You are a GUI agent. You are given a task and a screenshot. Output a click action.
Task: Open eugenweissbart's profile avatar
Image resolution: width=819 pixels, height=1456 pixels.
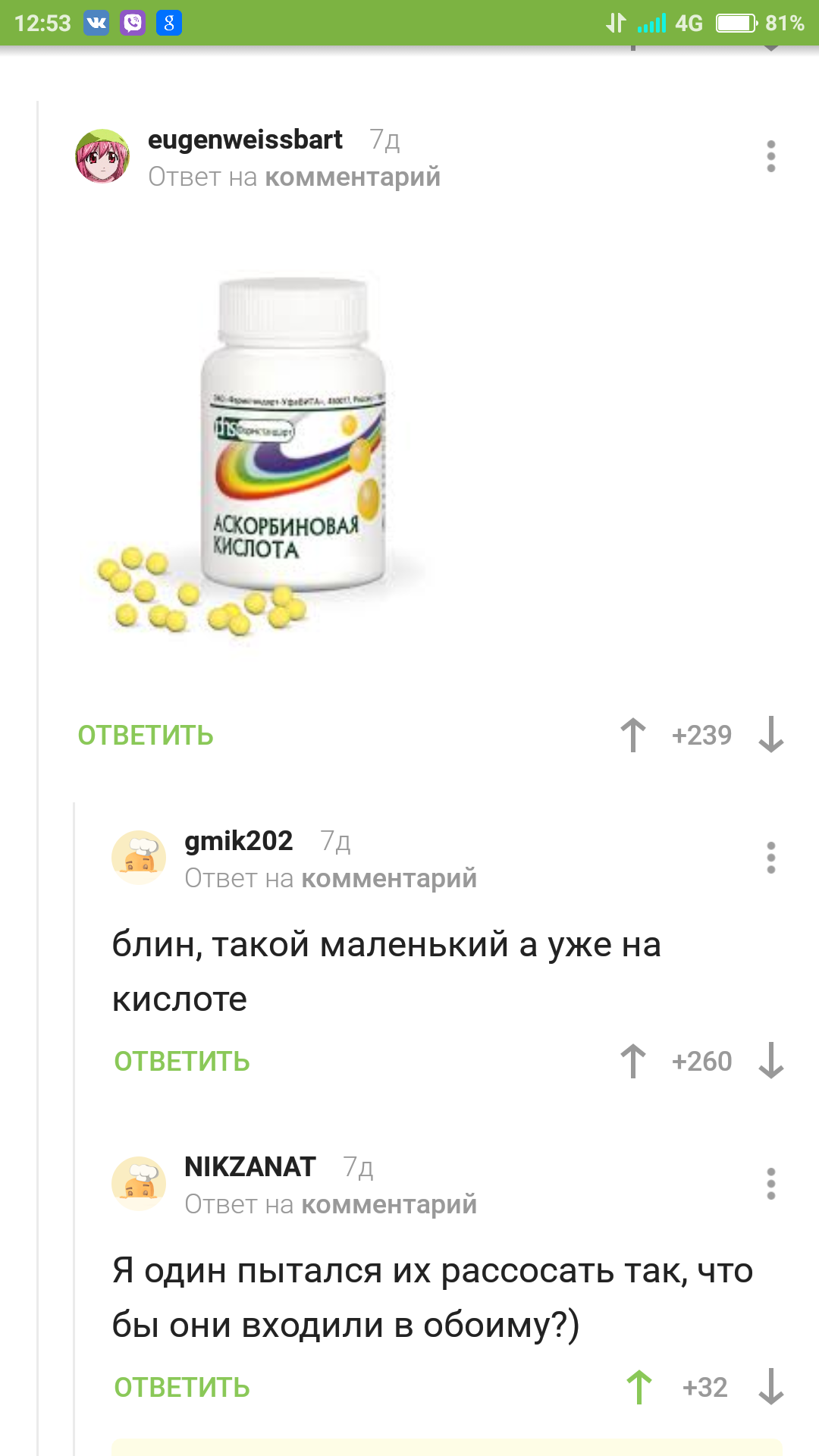click(102, 156)
